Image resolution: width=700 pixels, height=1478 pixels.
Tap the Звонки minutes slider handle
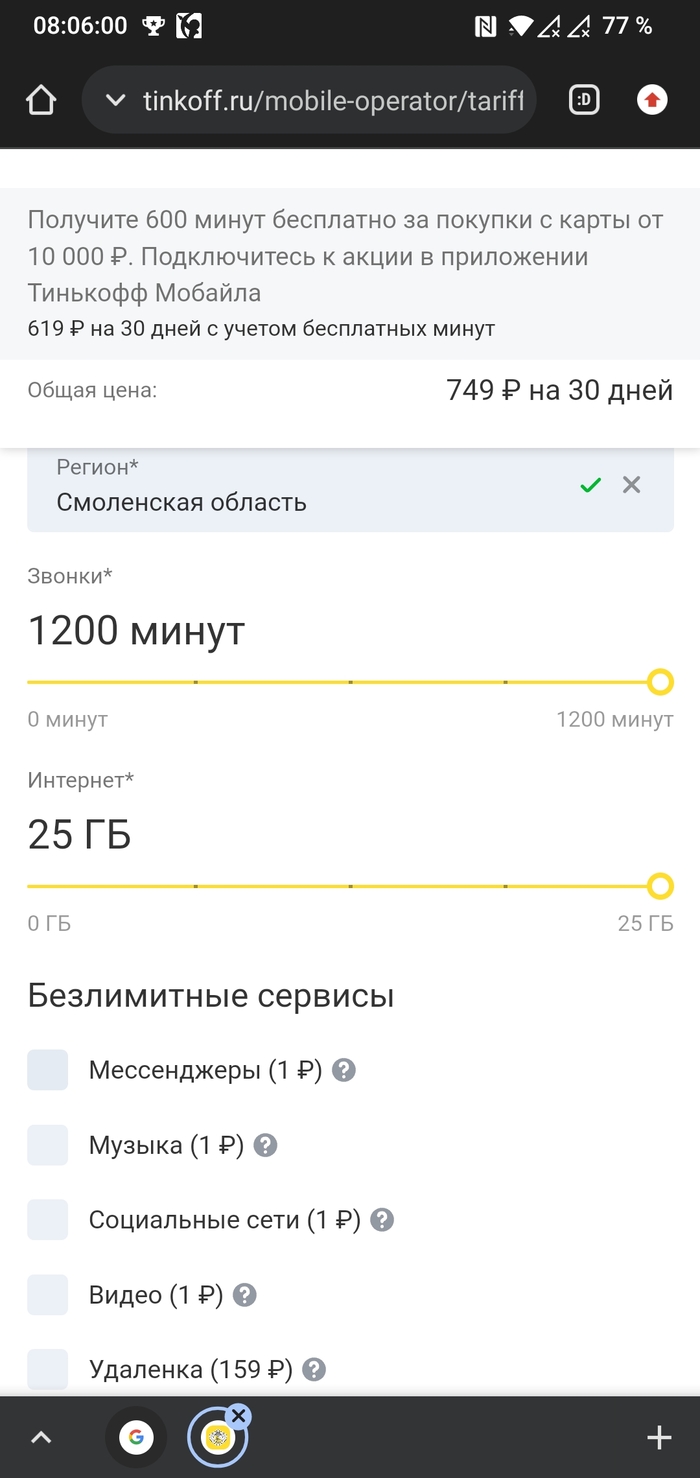660,682
